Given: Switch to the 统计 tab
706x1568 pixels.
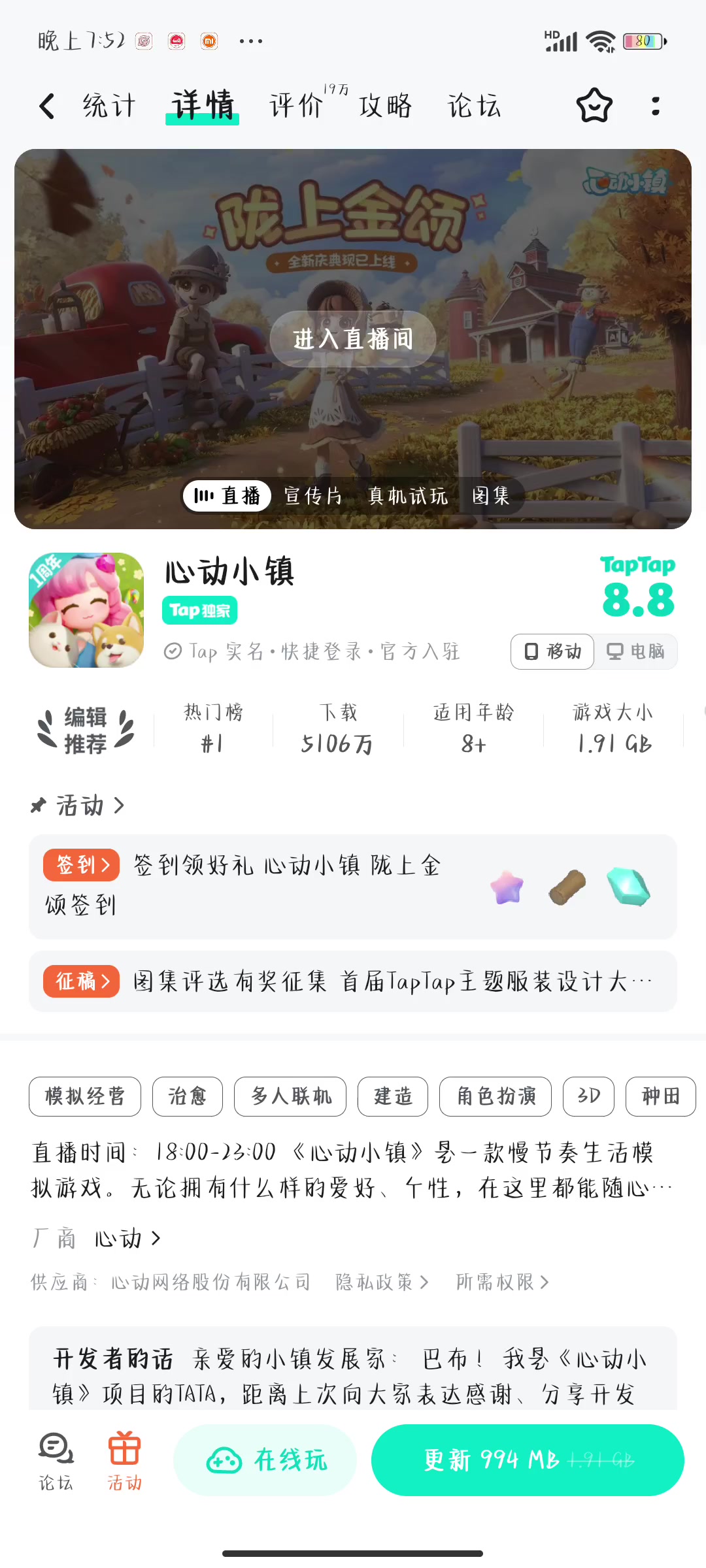Looking at the screenshot, I should click(109, 106).
